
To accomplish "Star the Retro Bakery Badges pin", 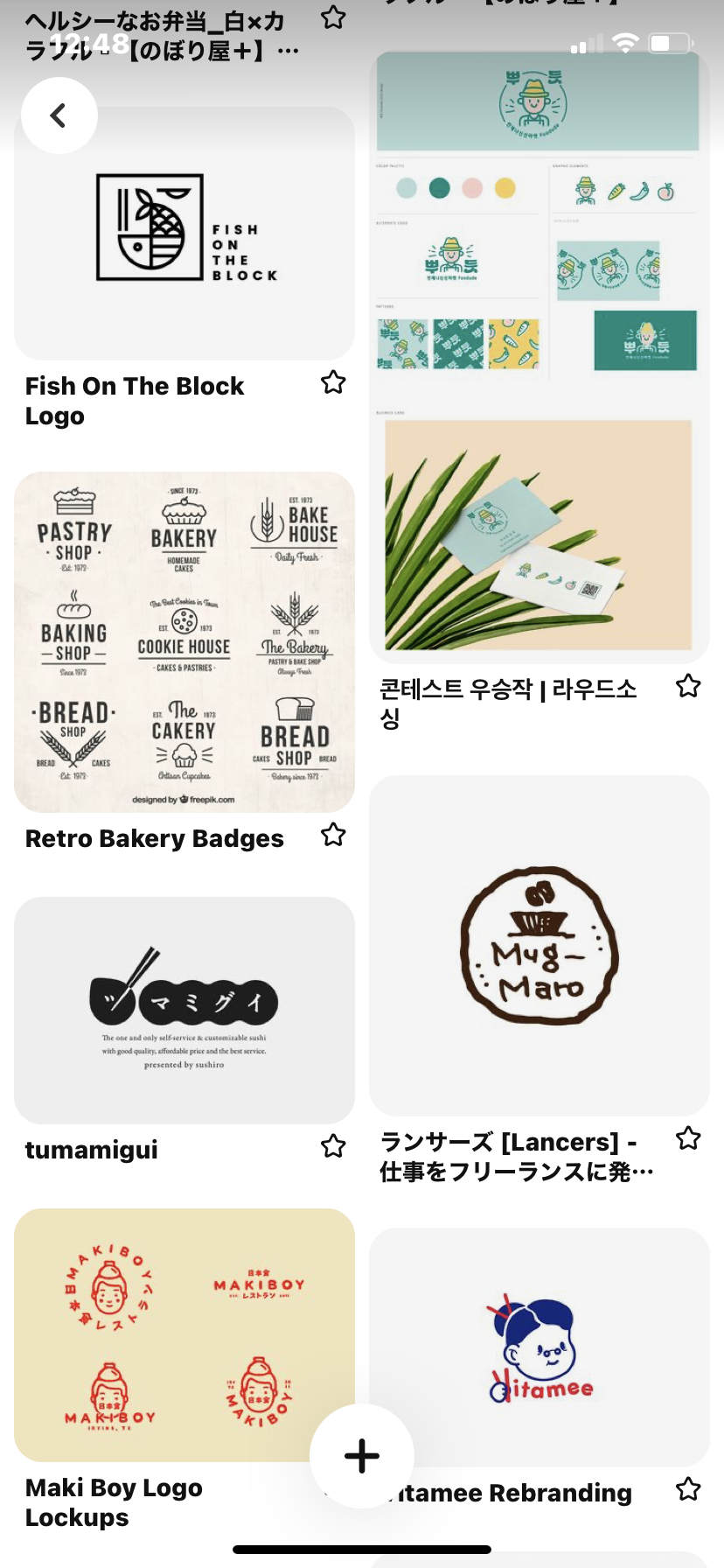I will coord(333,835).
